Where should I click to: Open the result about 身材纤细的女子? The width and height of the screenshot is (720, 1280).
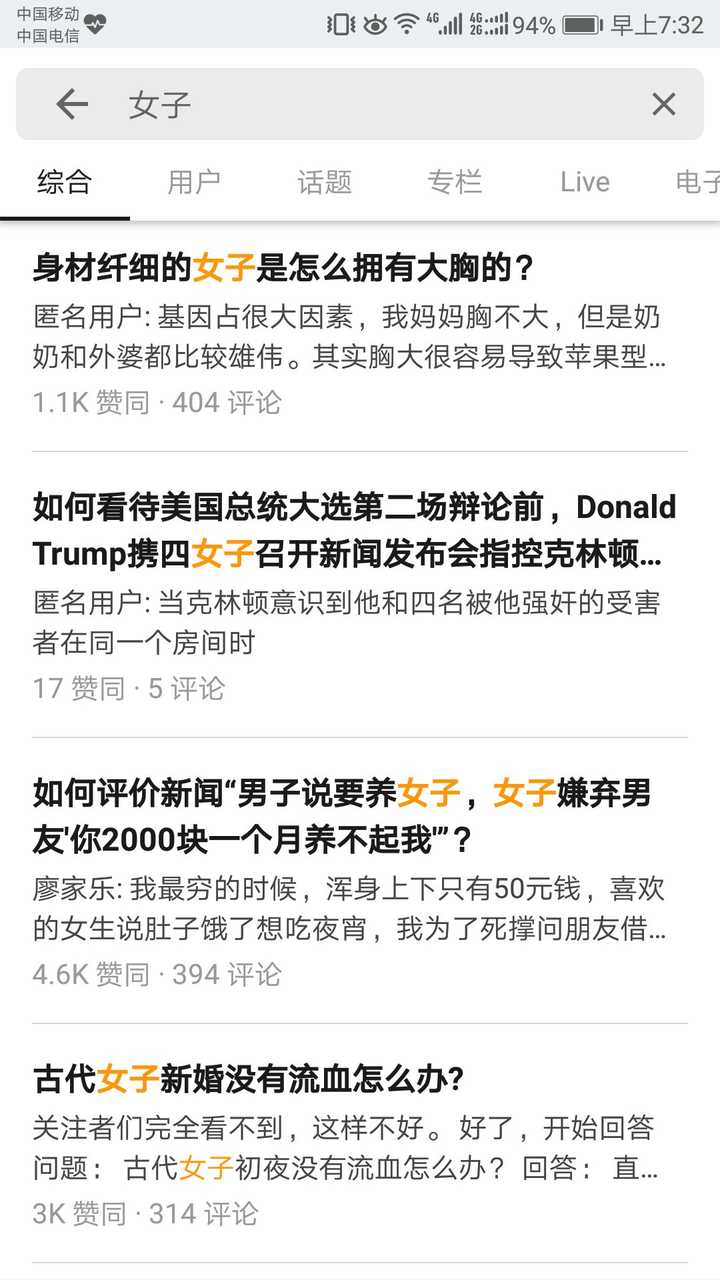[x=284, y=269]
